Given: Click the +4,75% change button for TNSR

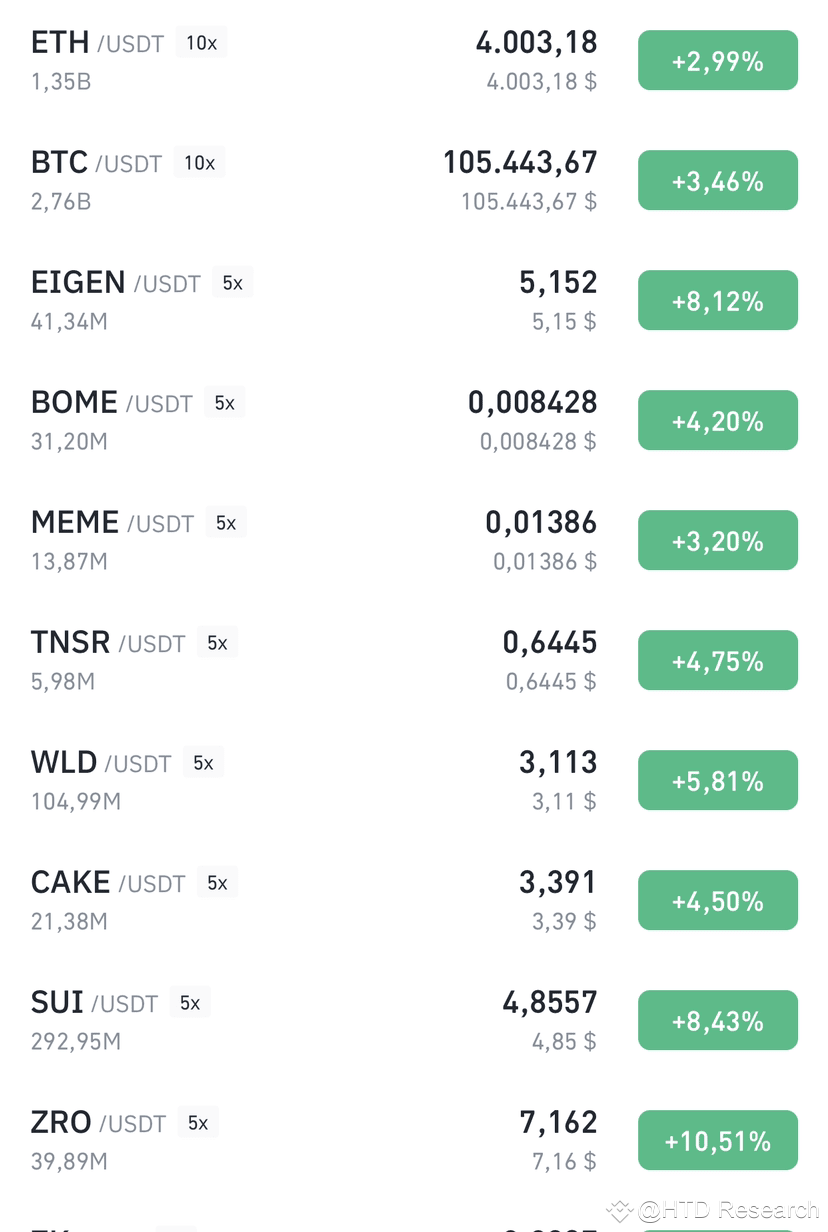Looking at the screenshot, I should [x=717, y=660].
